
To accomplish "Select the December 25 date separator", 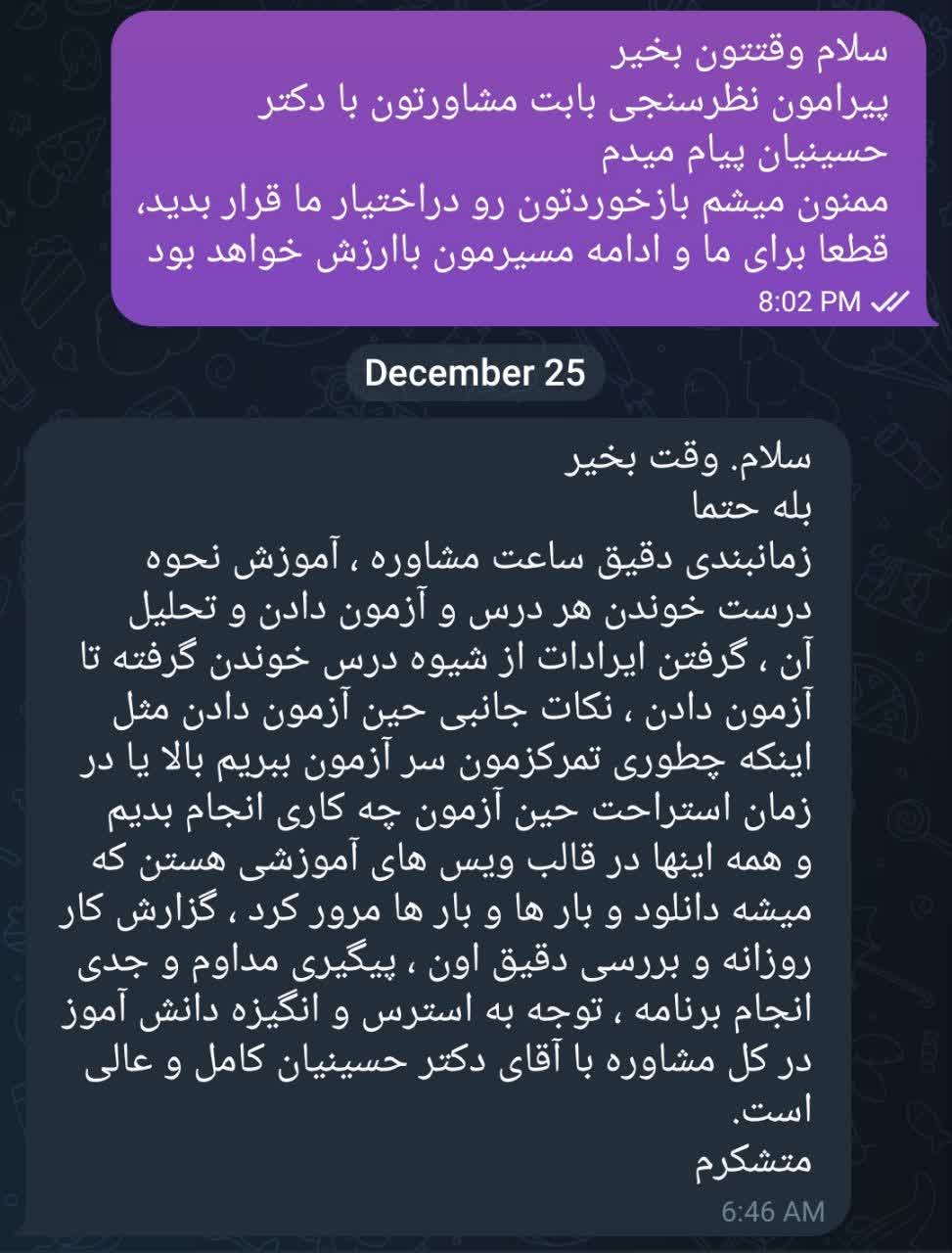I will pyautogui.click(x=476, y=372).
